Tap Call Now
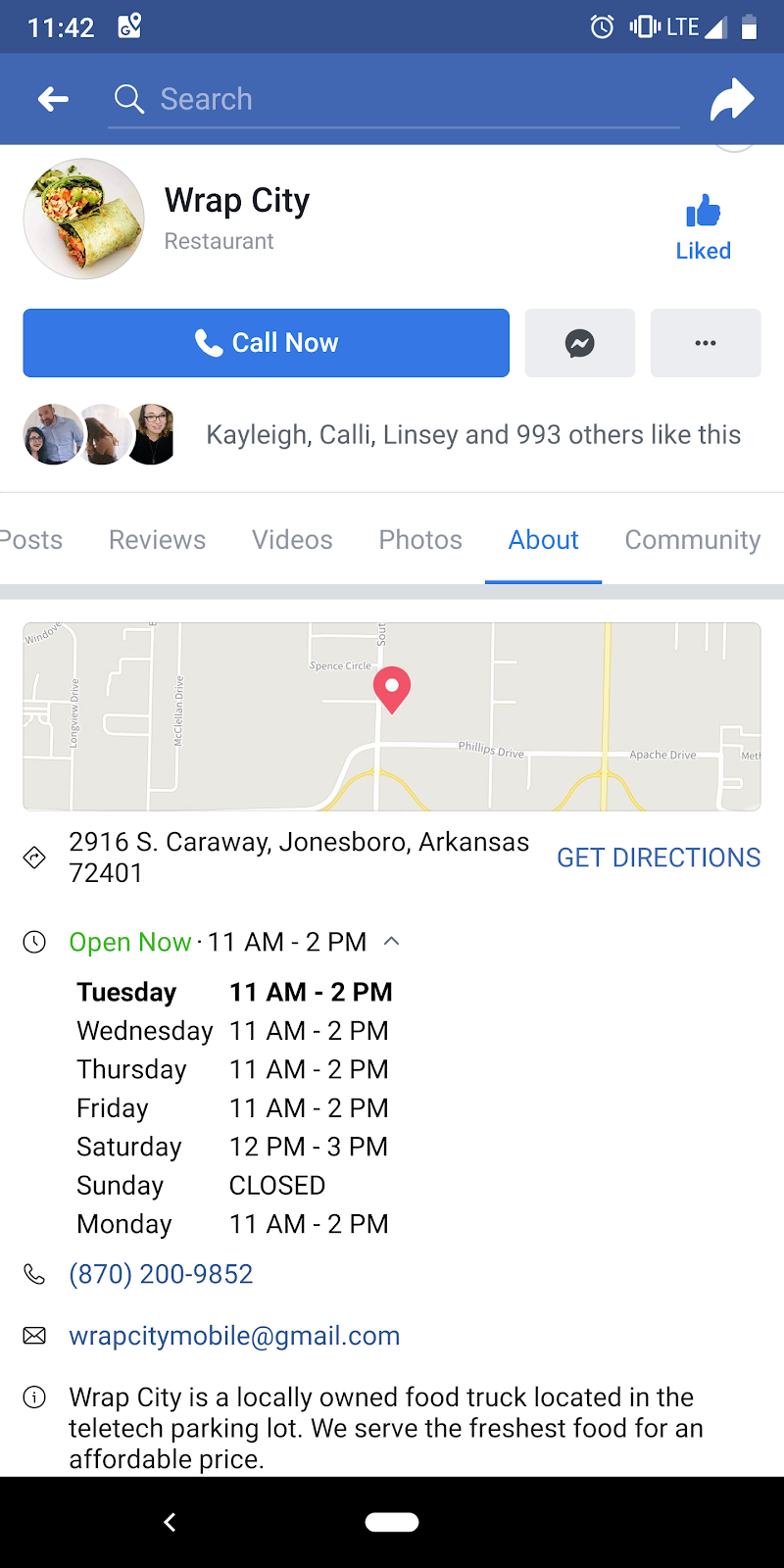This screenshot has height=1568, width=784. coord(267,343)
